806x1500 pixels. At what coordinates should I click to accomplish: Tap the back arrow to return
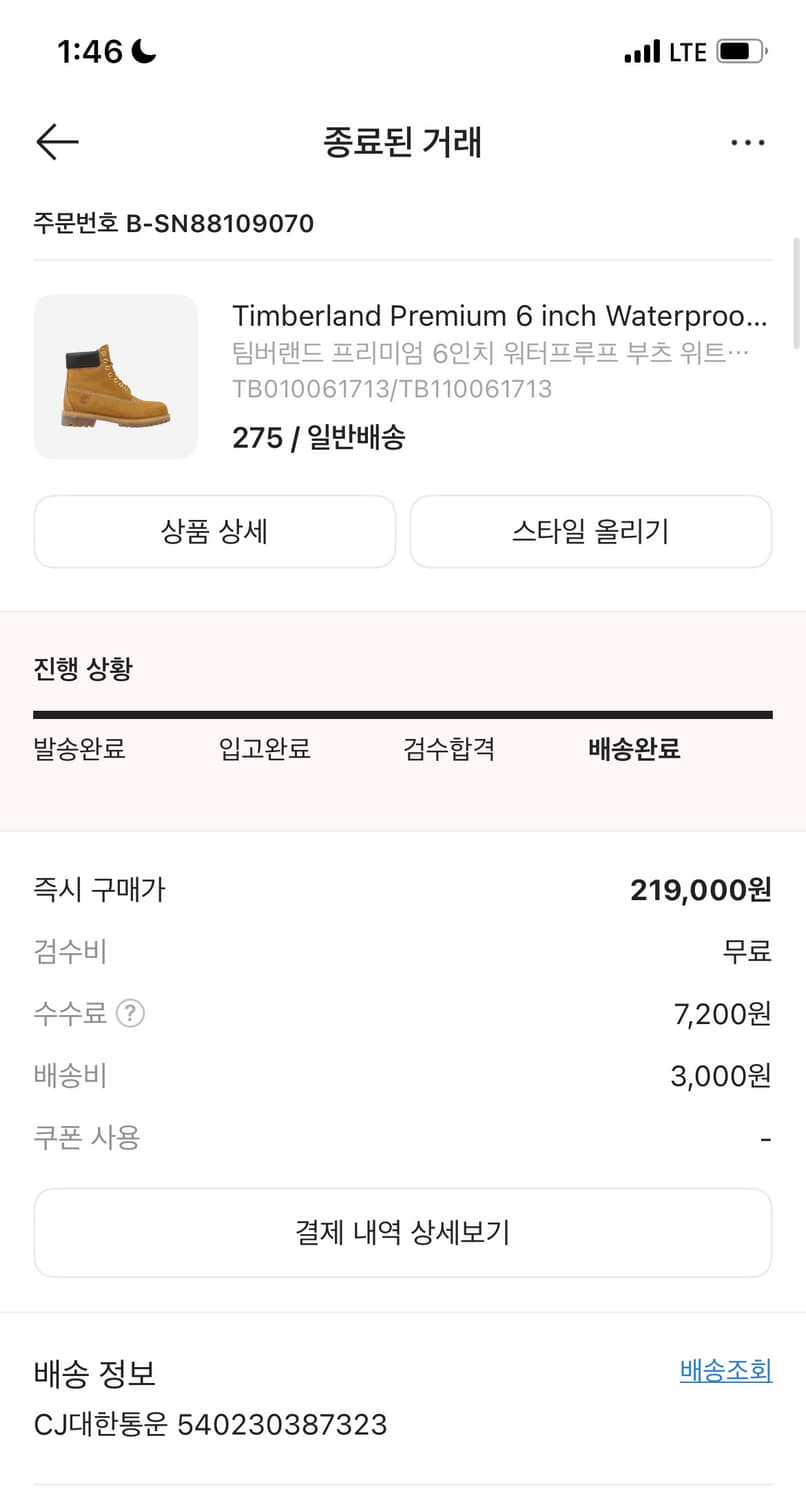[x=57, y=142]
